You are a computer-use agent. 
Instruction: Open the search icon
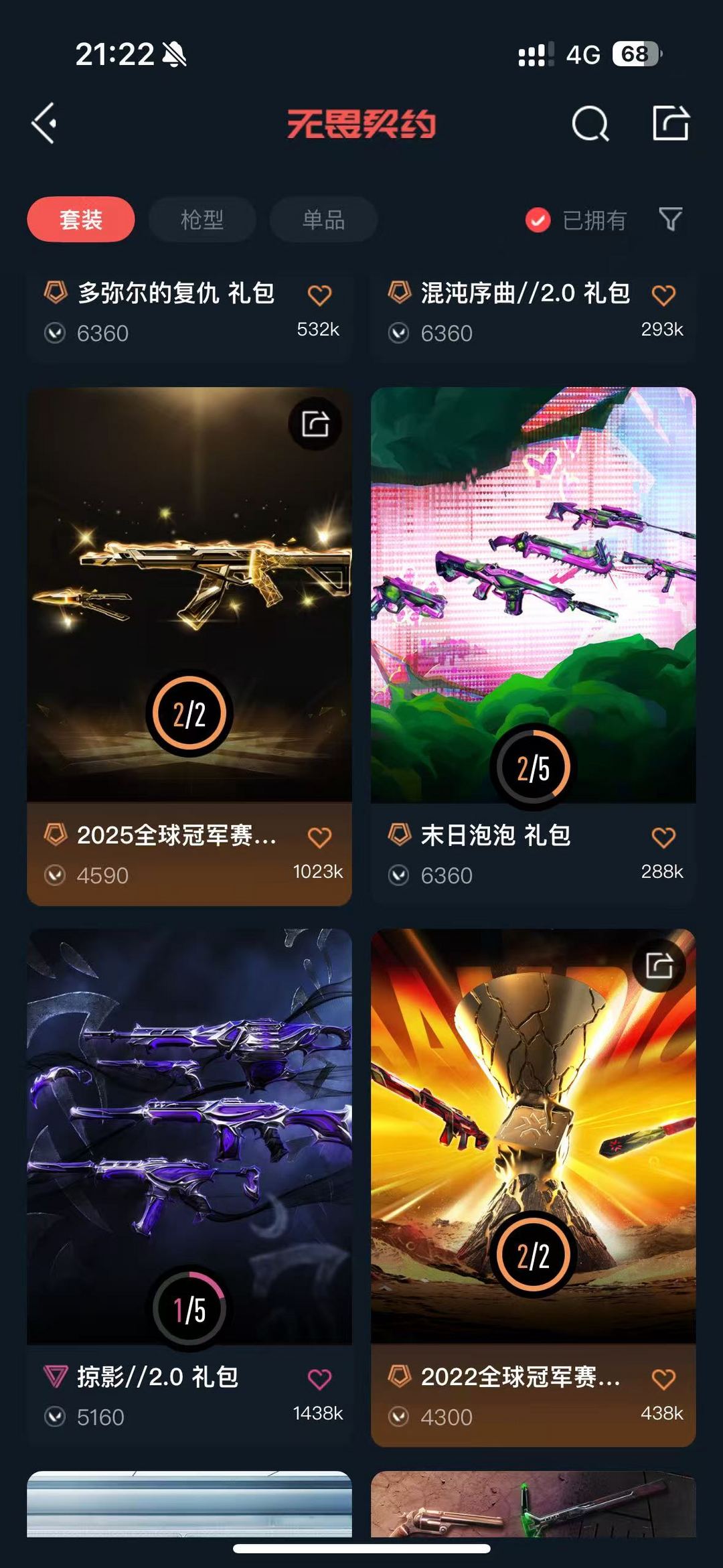click(x=592, y=123)
